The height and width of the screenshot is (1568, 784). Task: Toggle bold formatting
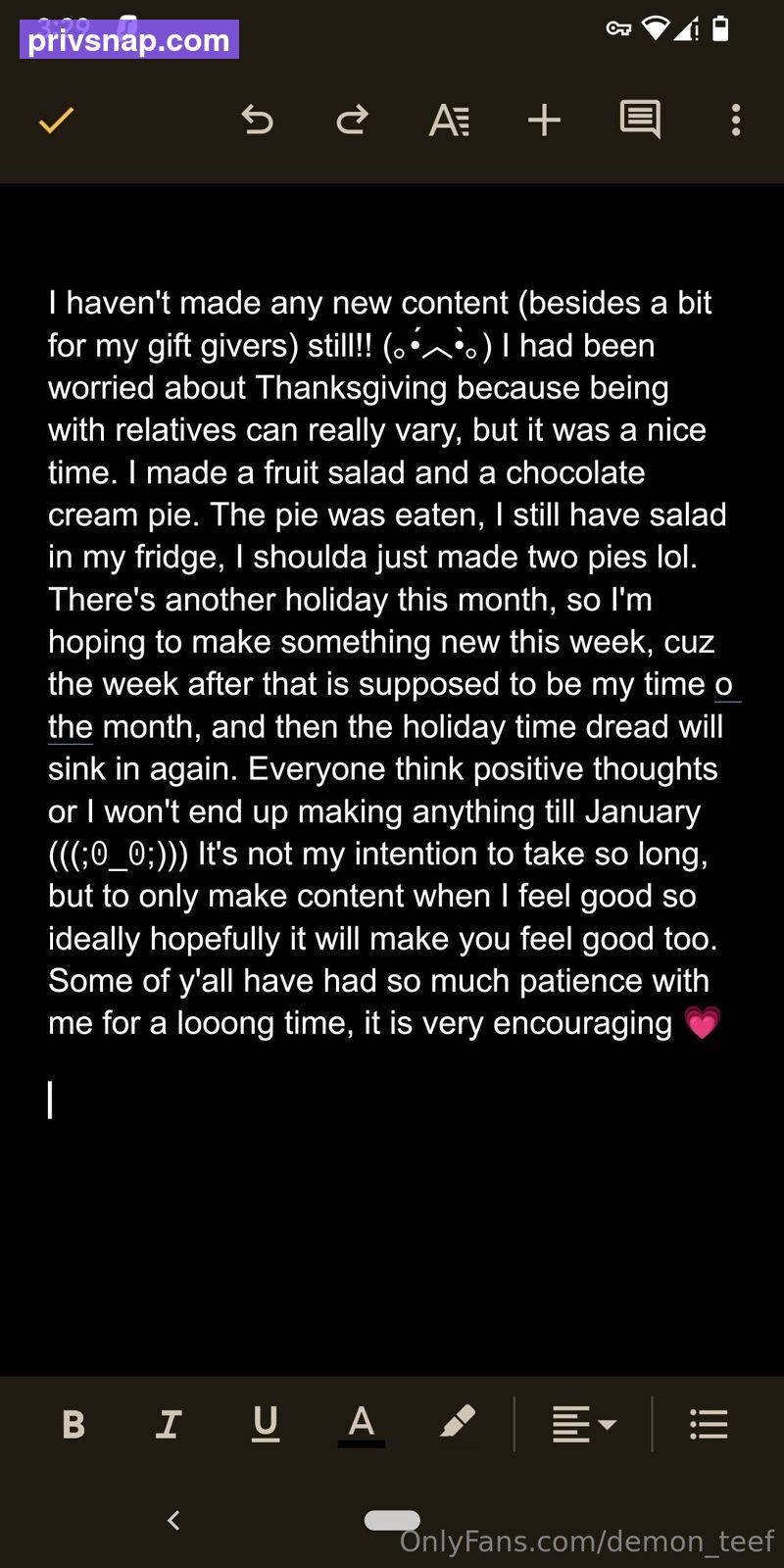click(73, 1424)
